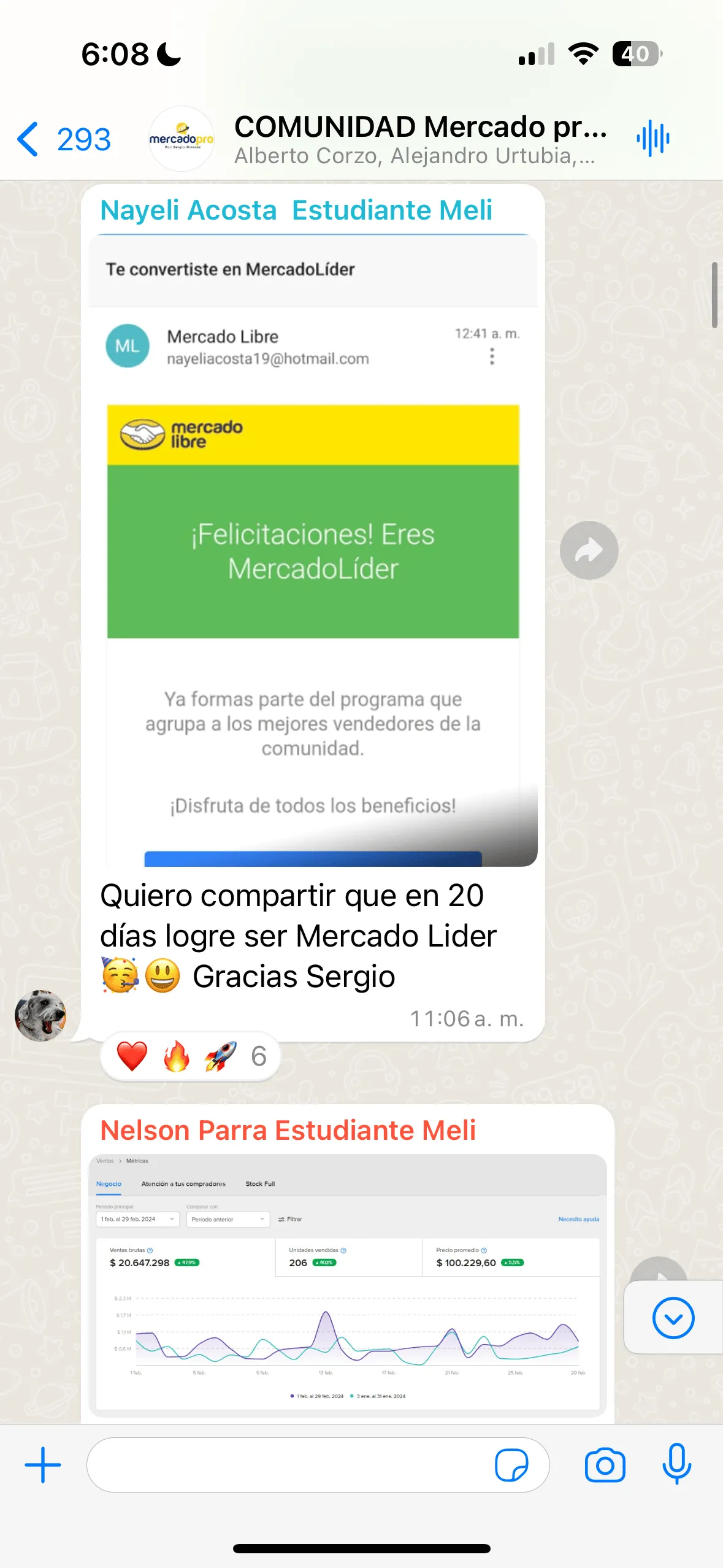Tap the message text field
723x1568 pixels.
(288, 1465)
